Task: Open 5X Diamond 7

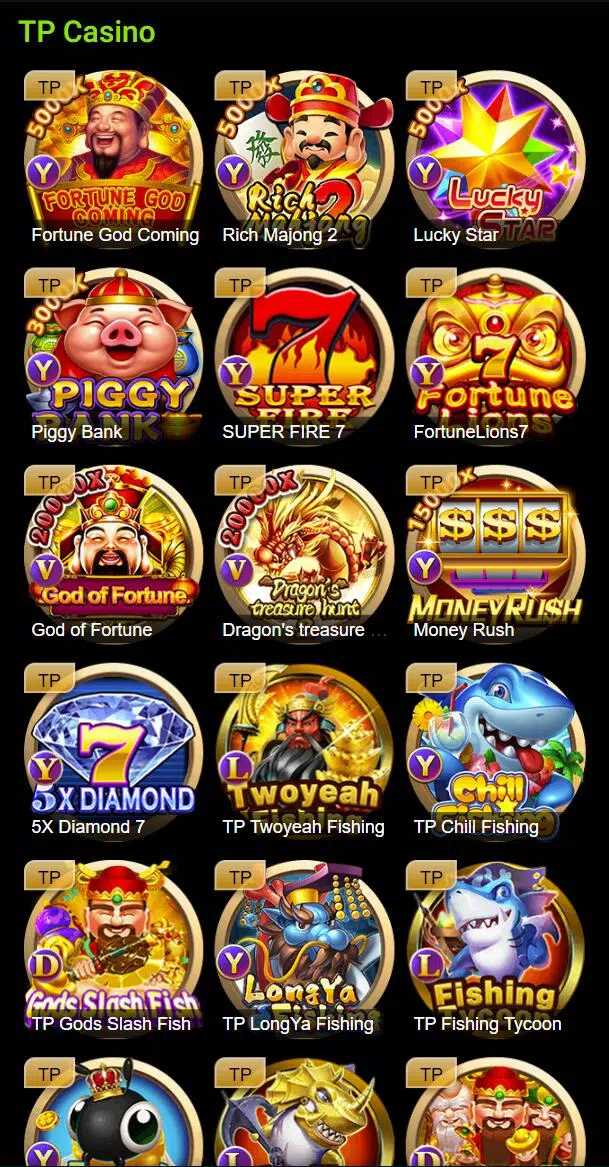Action: [113, 749]
